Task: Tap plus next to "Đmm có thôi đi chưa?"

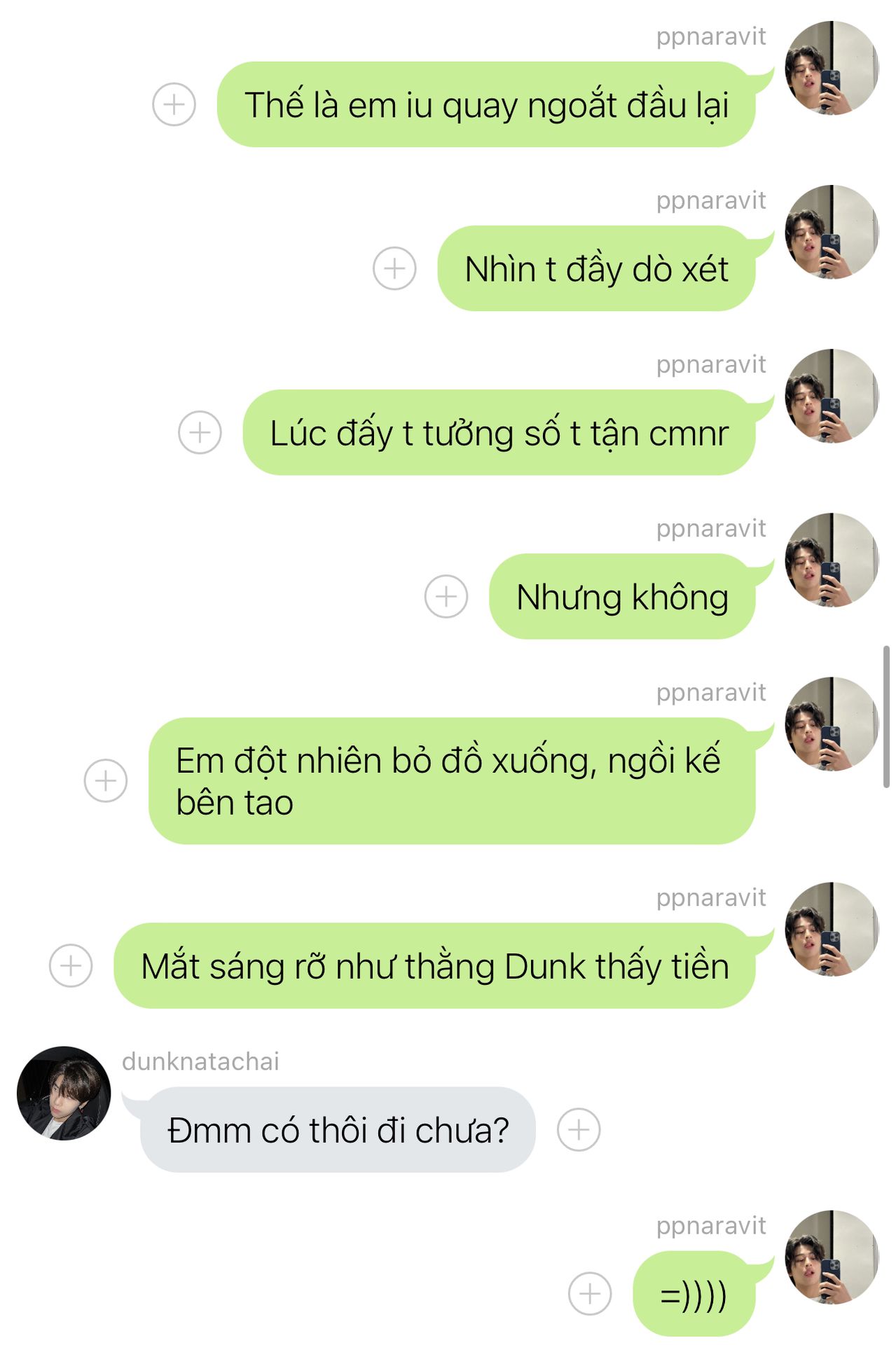Action: (x=579, y=1129)
